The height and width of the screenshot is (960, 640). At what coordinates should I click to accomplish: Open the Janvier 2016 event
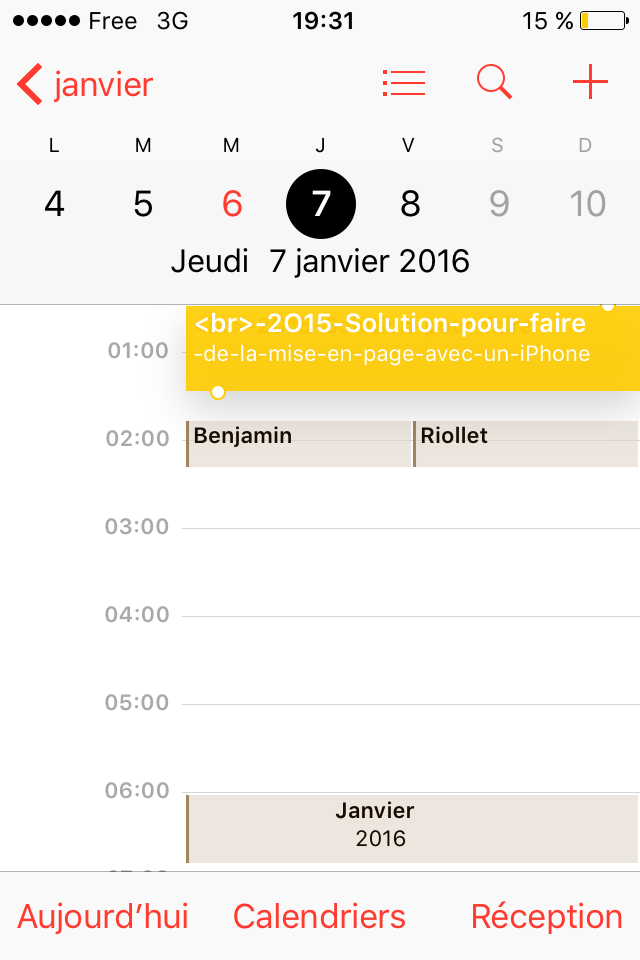coord(411,828)
